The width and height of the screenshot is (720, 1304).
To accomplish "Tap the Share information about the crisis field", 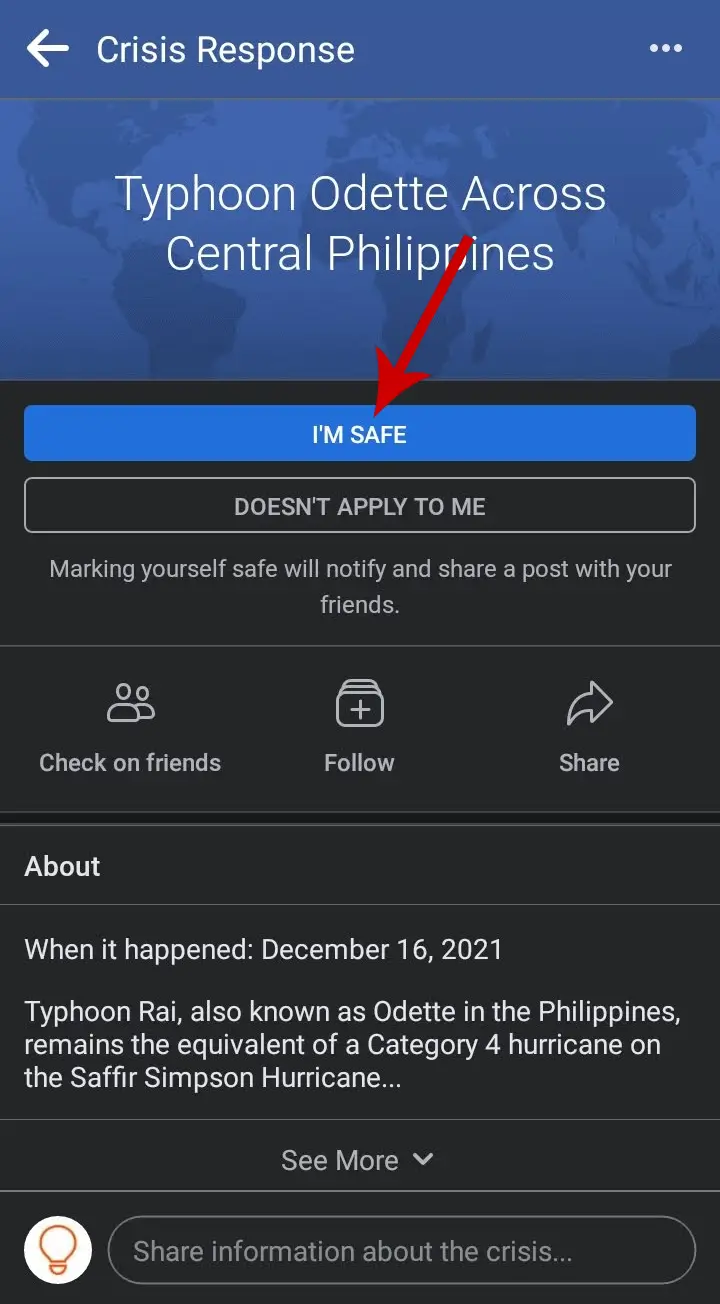I will [401, 1250].
